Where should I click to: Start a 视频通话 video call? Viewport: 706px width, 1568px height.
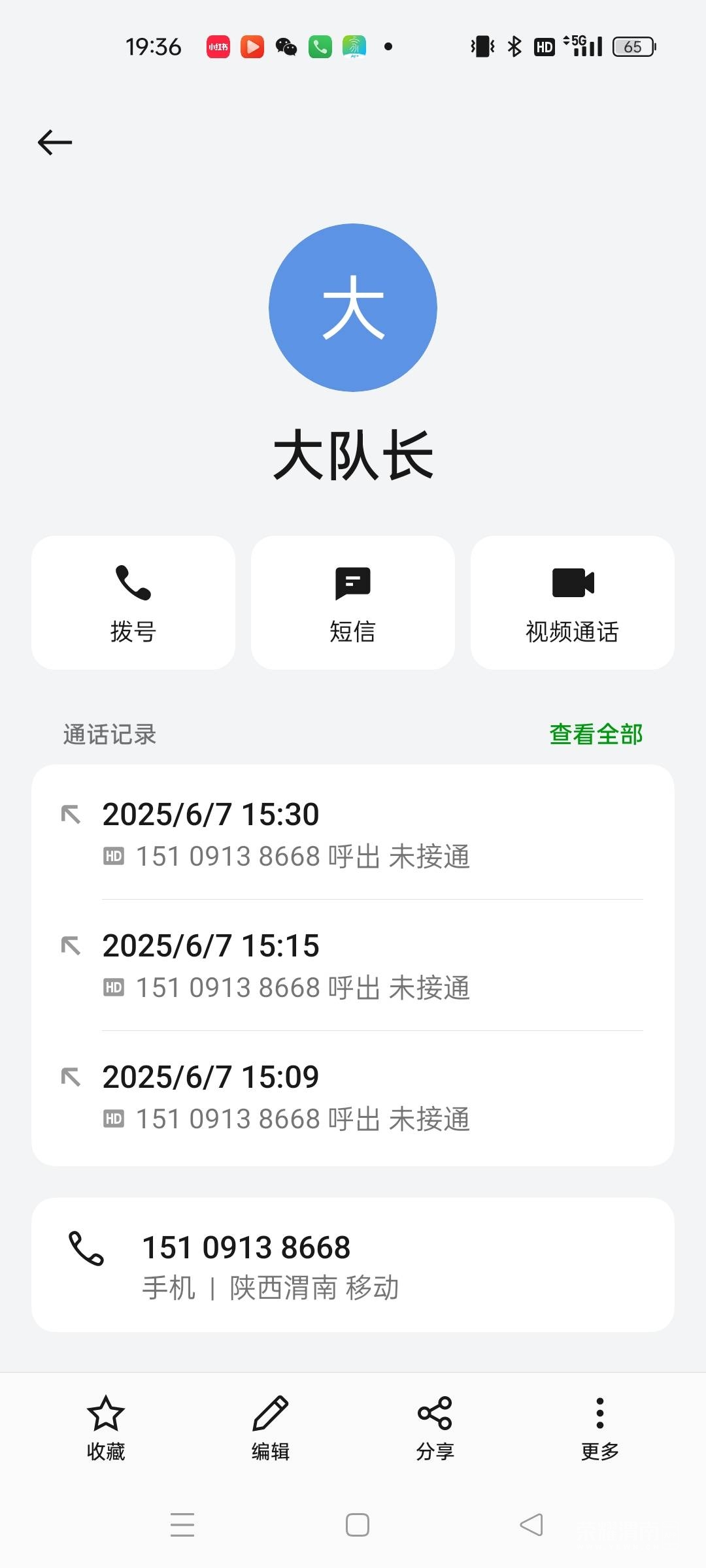[x=573, y=602]
